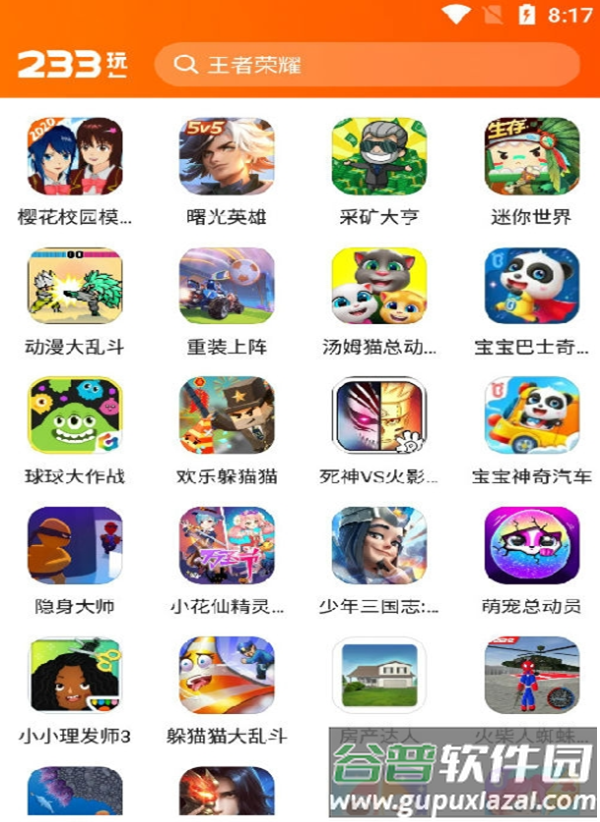This screenshot has width=600, height=822.
Task: Launch 小小理发师3 game
Action: [x=75, y=676]
